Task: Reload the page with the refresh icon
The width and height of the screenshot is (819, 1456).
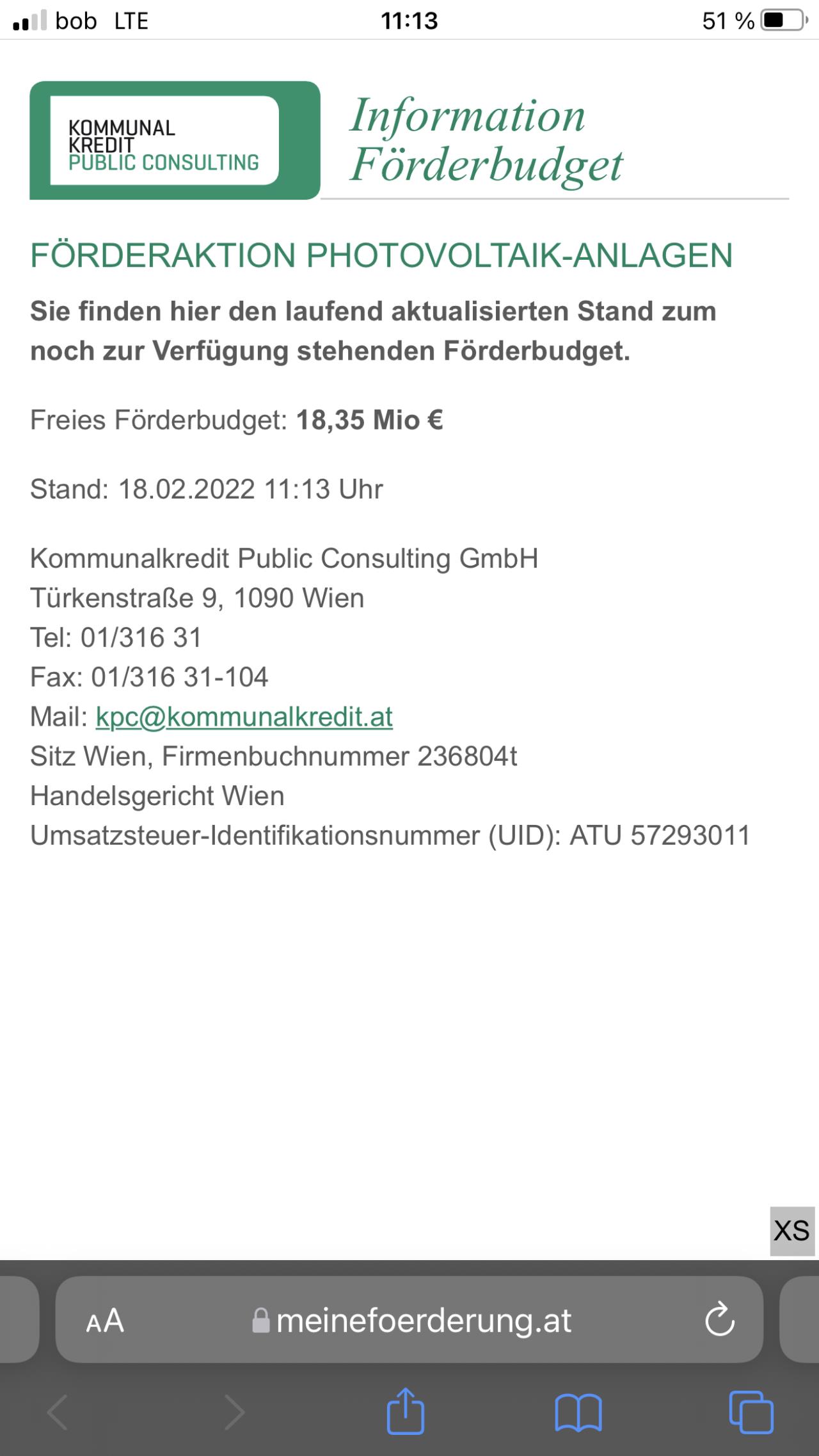Action: click(x=719, y=1319)
